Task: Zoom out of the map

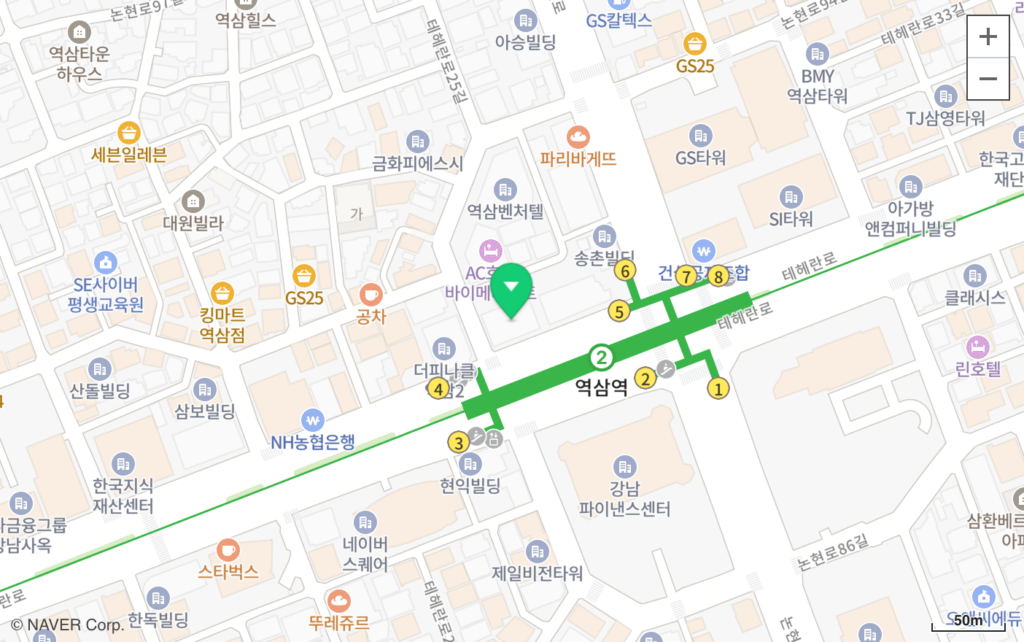Action: click(987, 79)
